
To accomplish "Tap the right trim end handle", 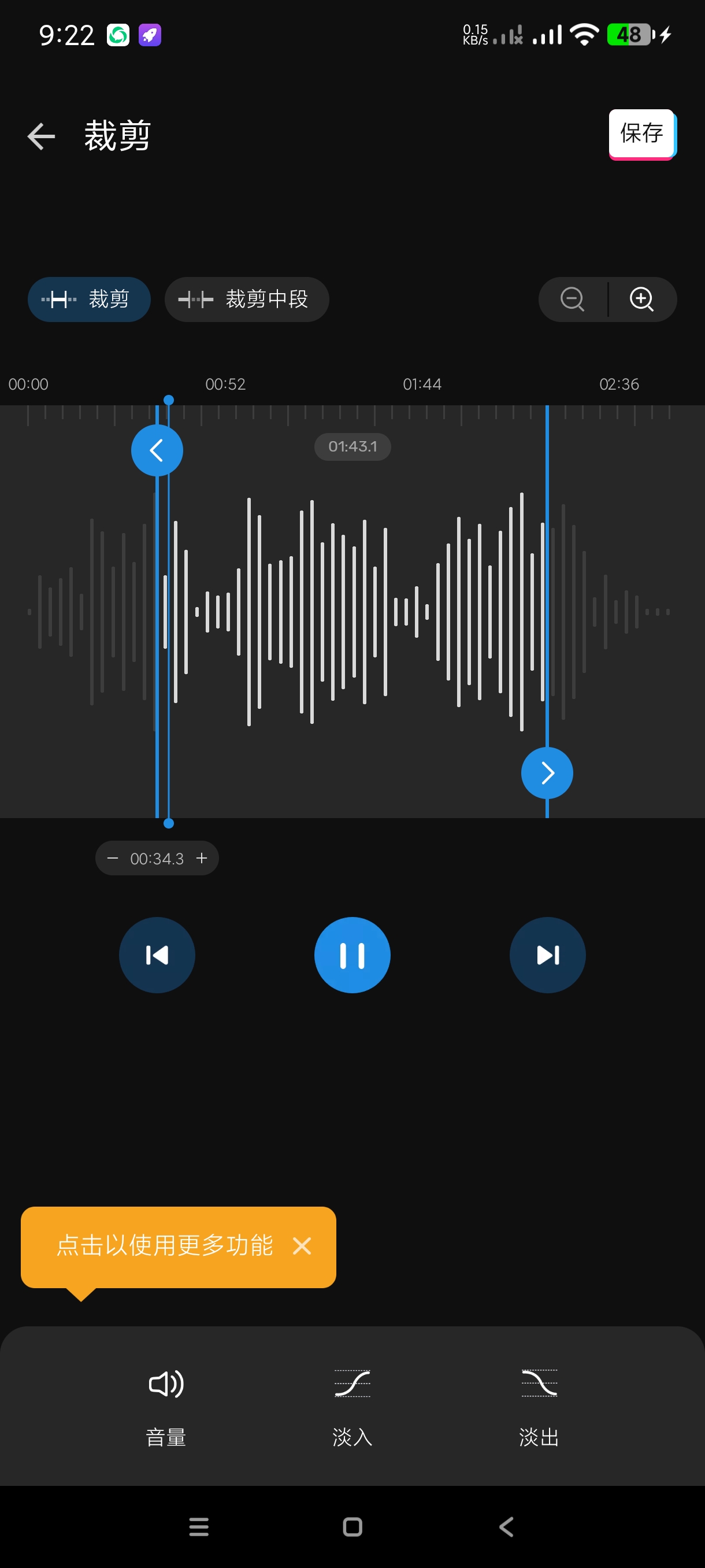I will tap(547, 772).
